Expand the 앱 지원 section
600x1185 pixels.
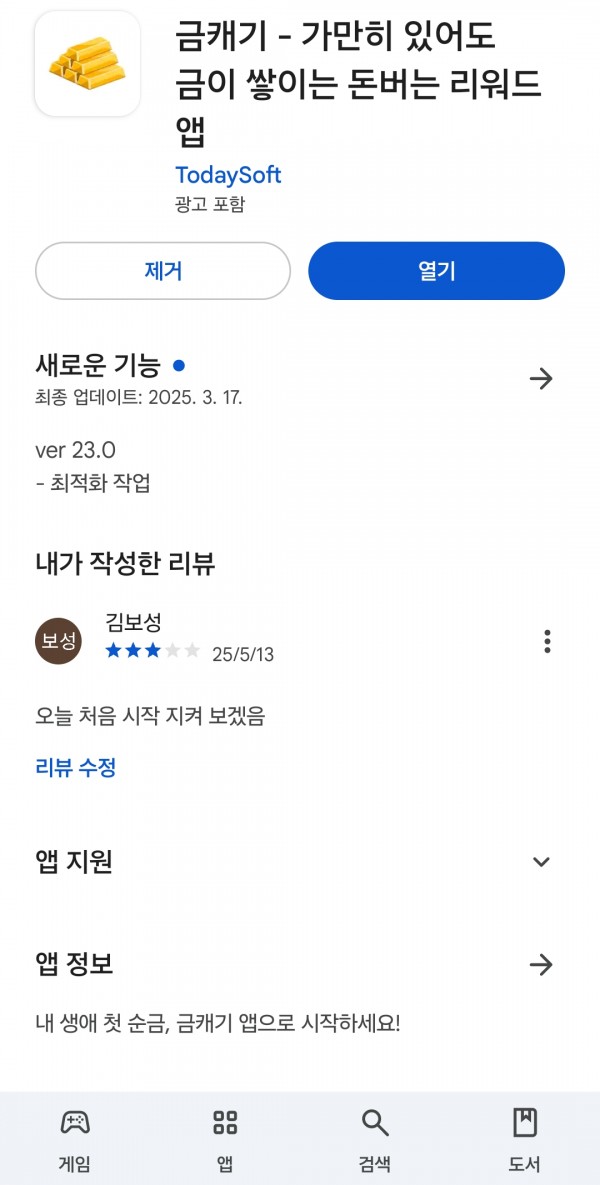(x=541, y=862)
